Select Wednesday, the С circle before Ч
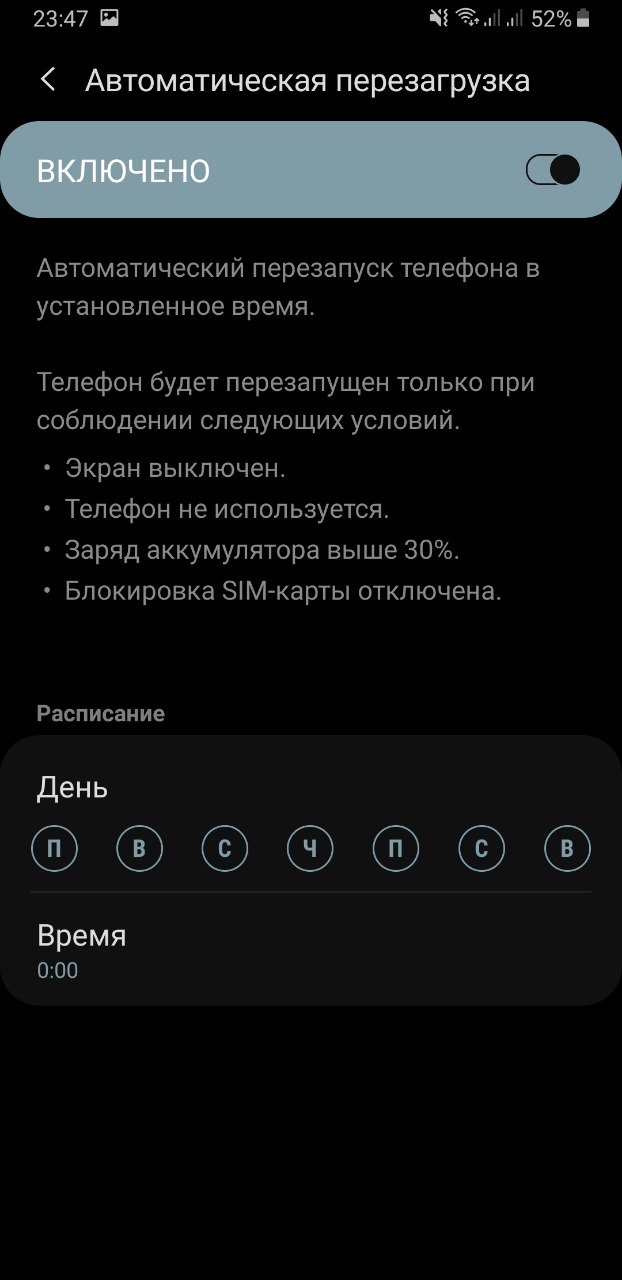The height and width of the screenshot is (1280, 622). coord(225,850)
